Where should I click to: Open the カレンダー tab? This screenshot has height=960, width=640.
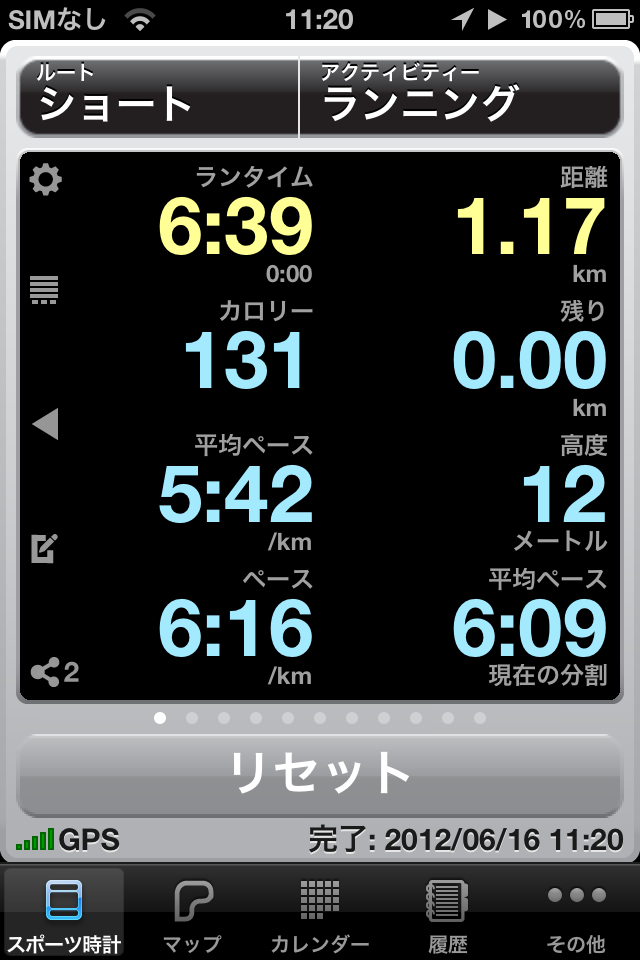pos(320,914)
